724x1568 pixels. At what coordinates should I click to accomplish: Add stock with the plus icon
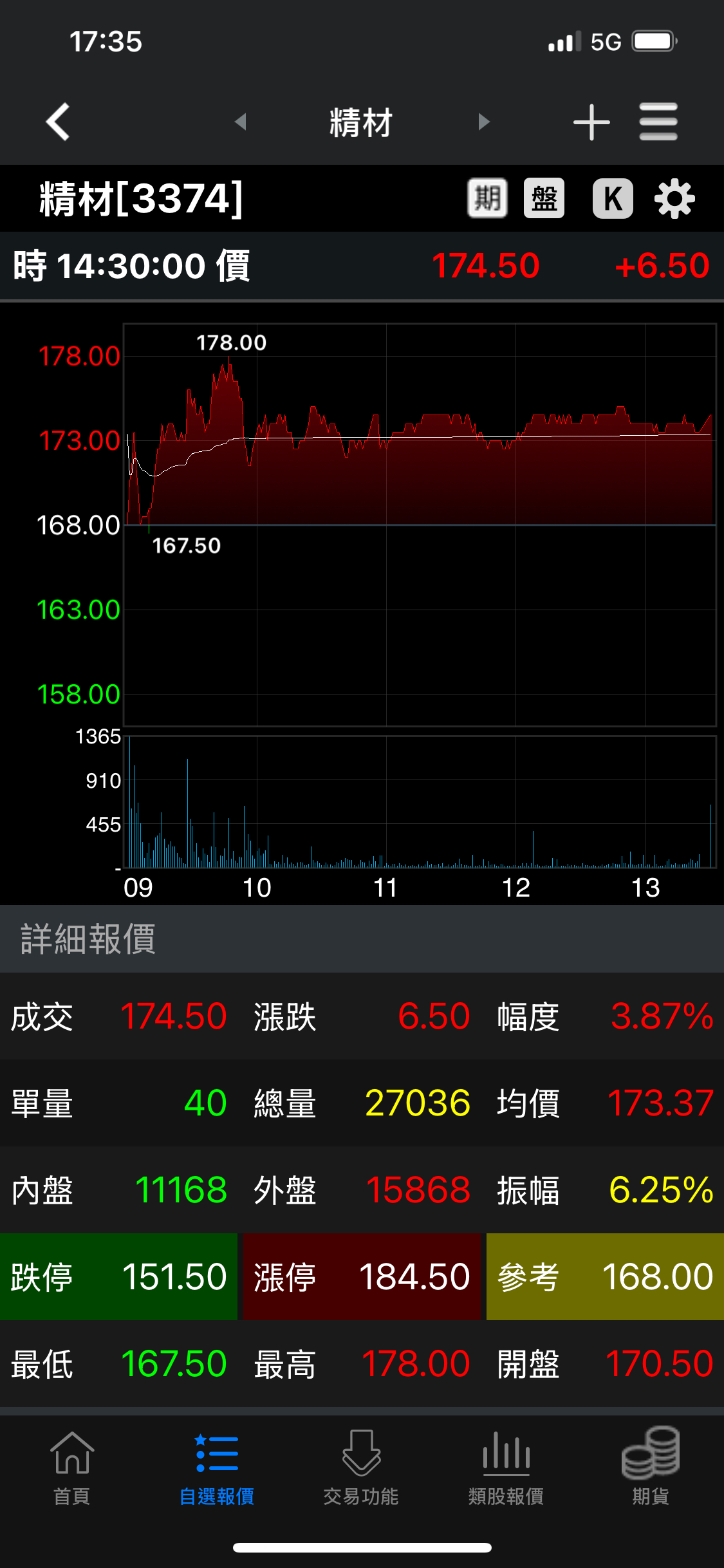[x=591, y=122]
